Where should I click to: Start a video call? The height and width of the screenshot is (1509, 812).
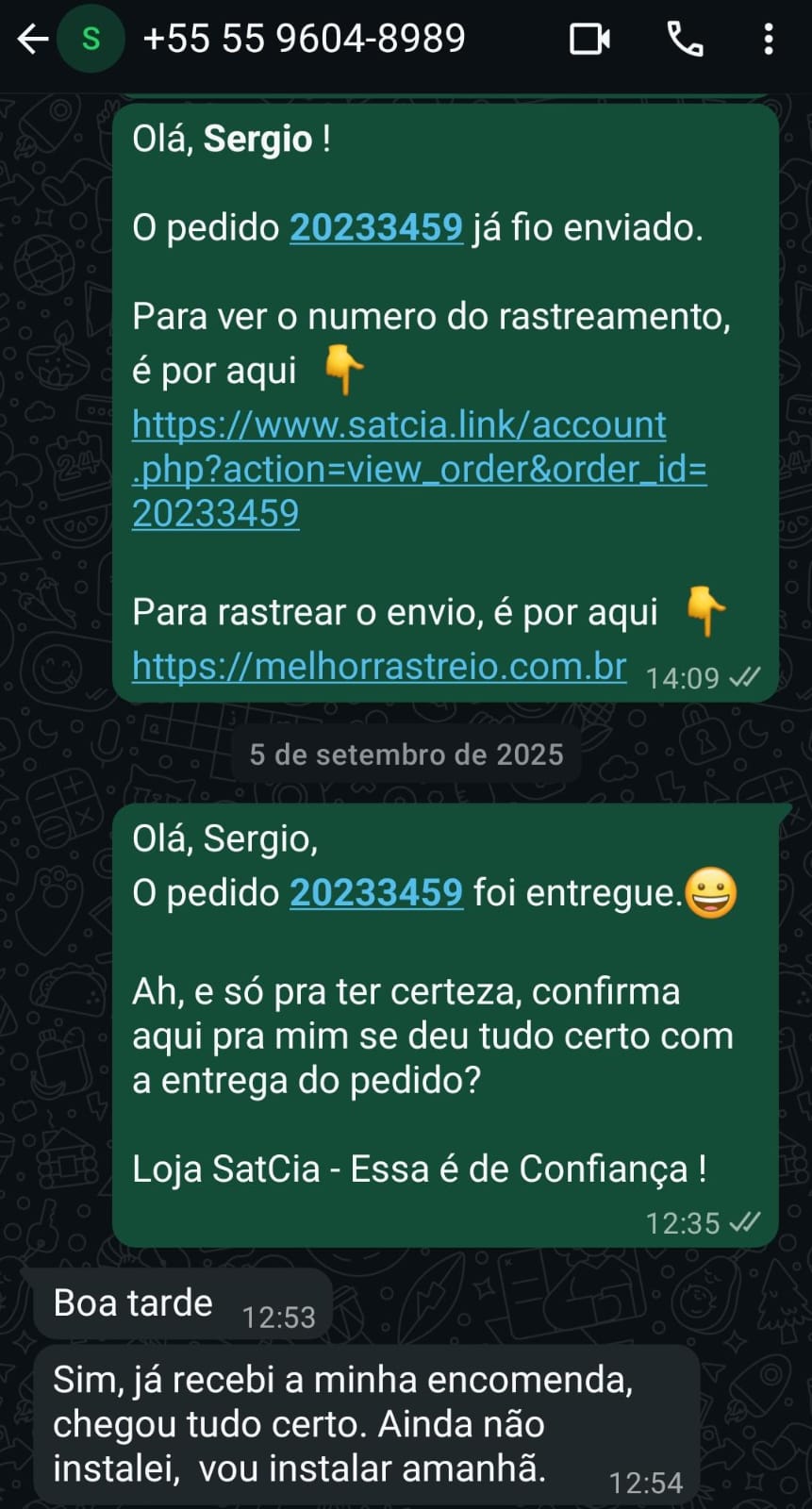(590, 40)
